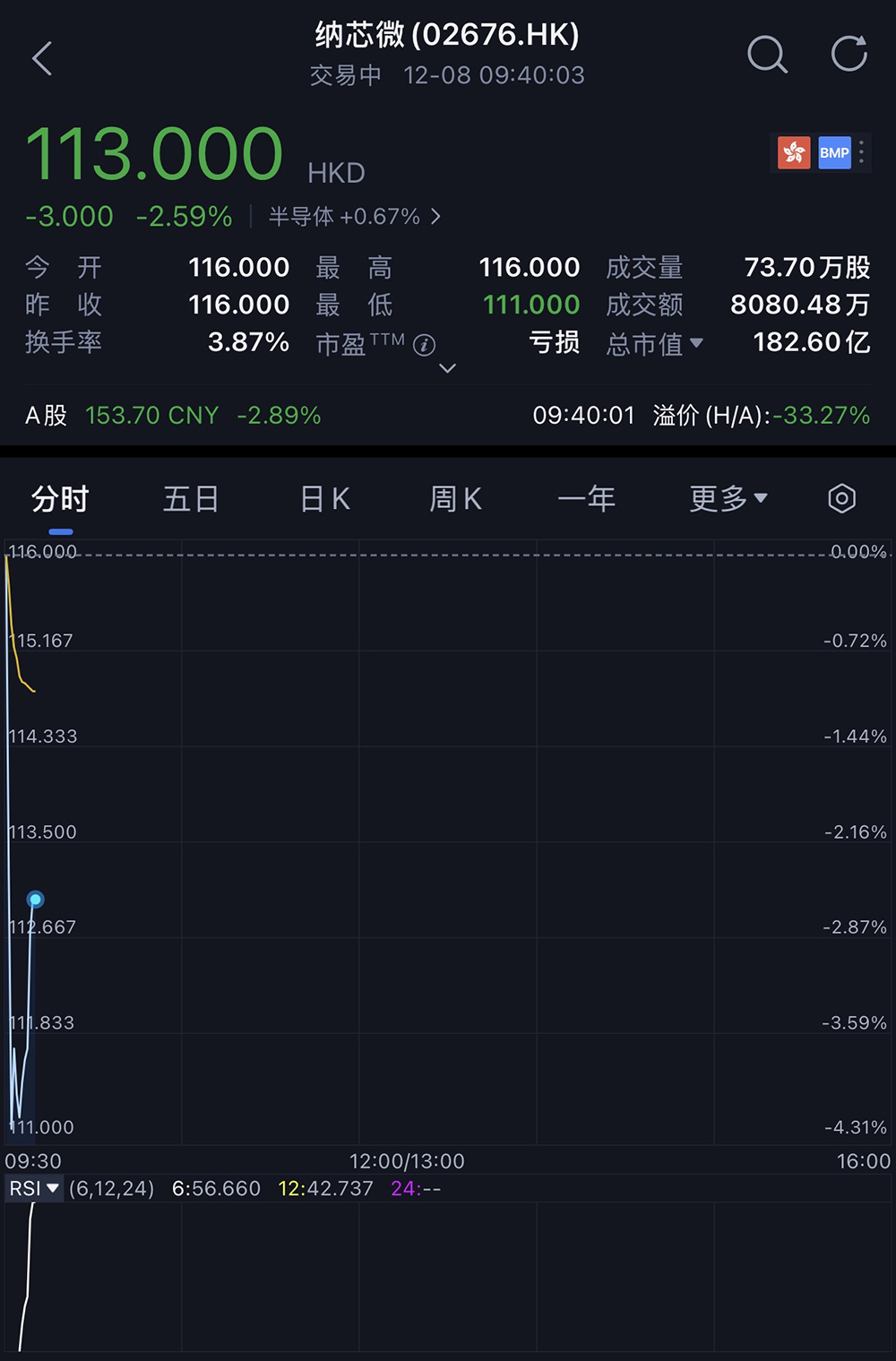Open BMP trading mode icon
The width and height of the screenshot is (896, 1361).
click(834, 152)
